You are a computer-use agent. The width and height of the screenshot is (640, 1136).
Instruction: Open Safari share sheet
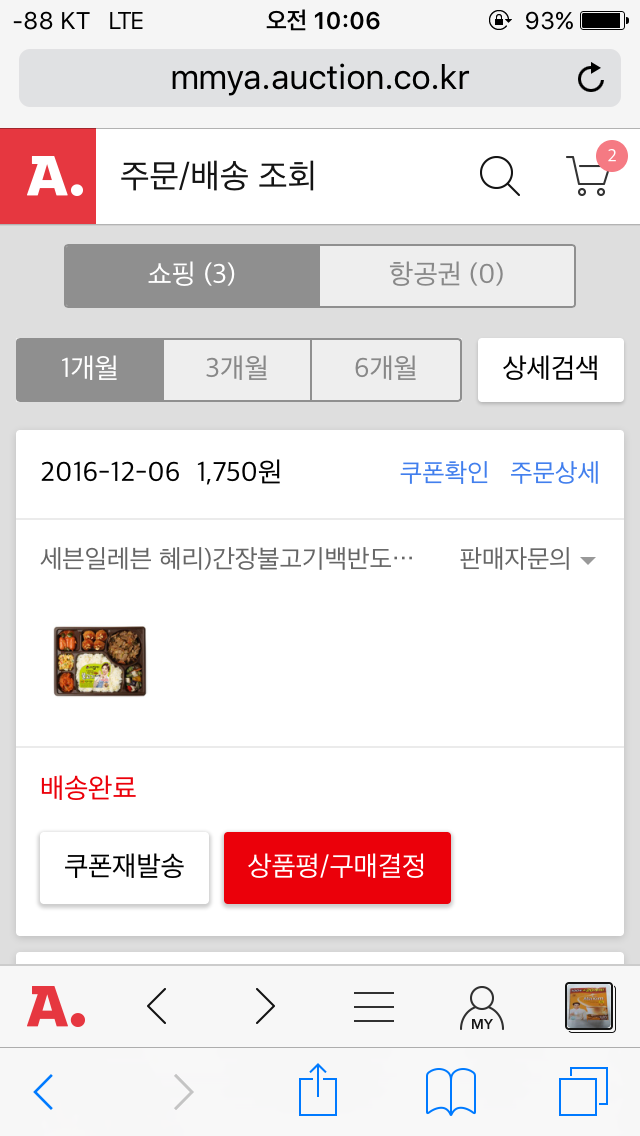click(319, 1091)
